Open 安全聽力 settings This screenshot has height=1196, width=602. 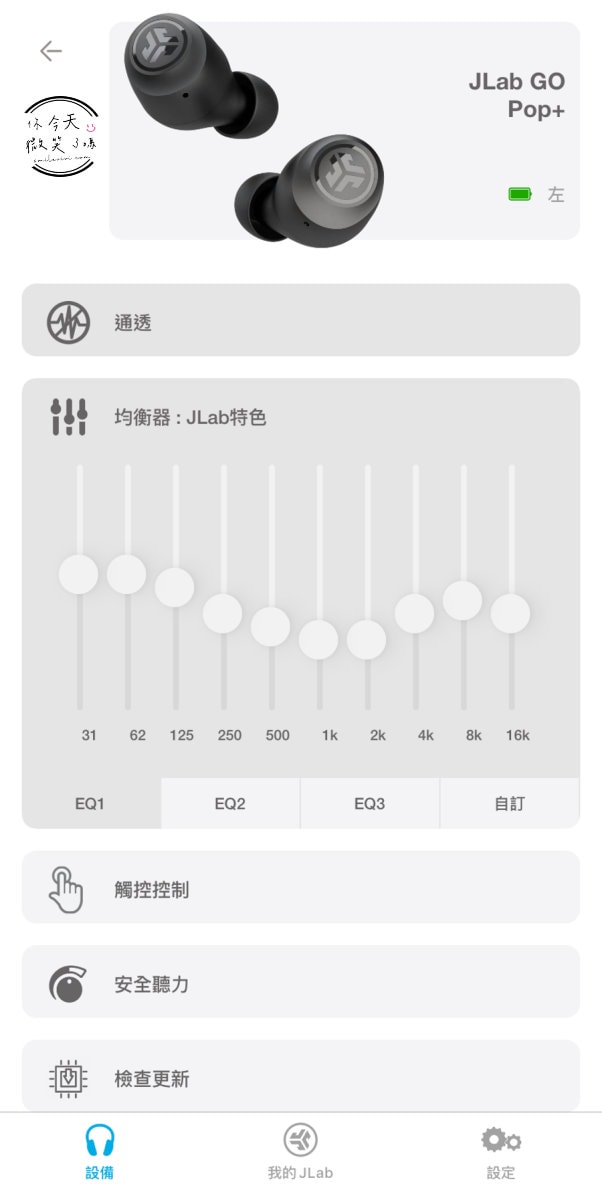(x=301, y=982)
